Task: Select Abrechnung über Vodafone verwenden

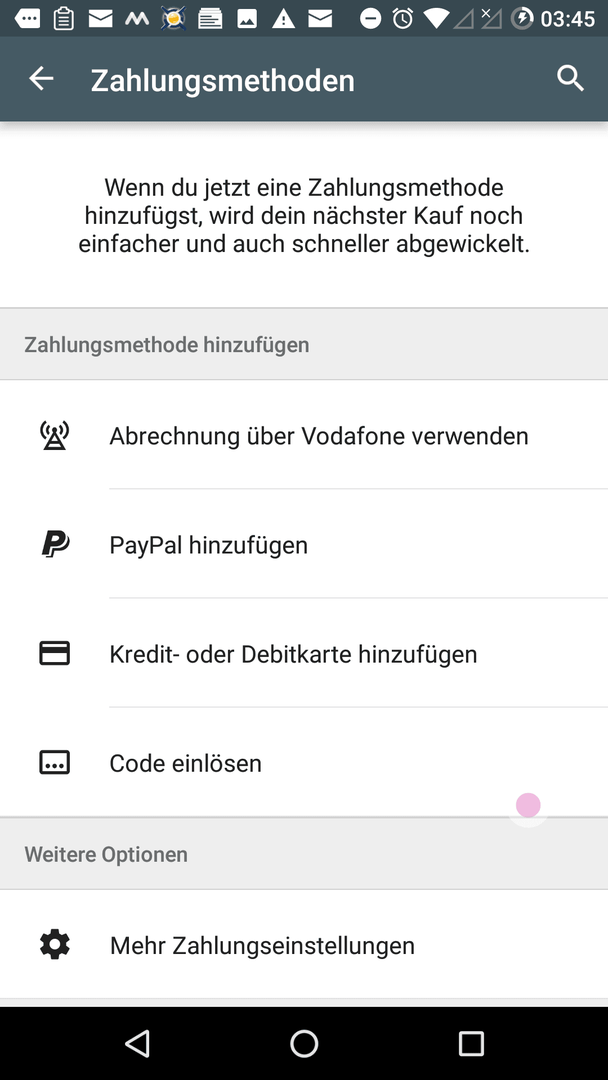Action: tap(304, 435)
